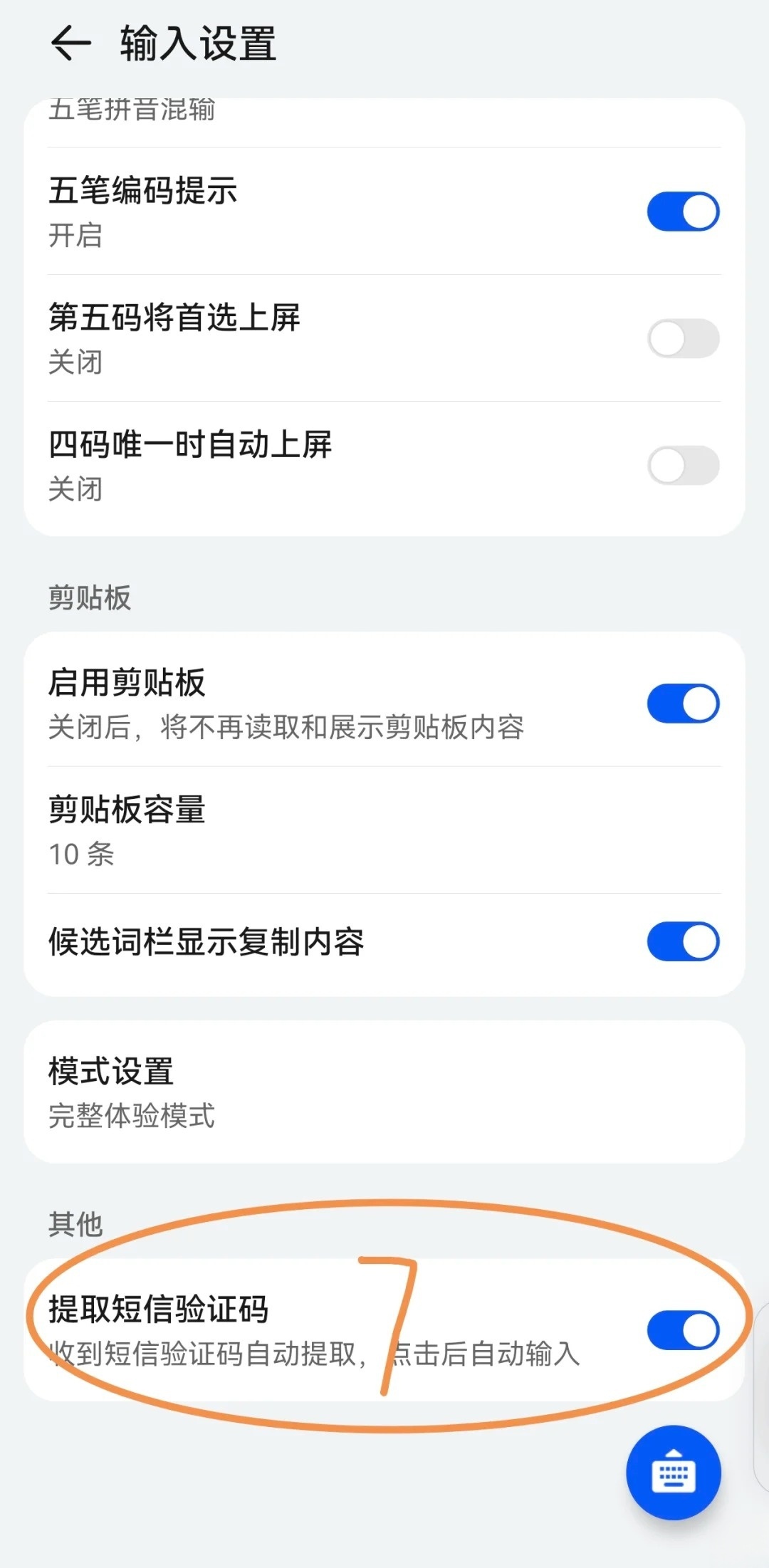Image resolution: width=769 pixels, height=1568 pixels.
Task: Open 模式设置 options
Action: tap(384, 1092)
